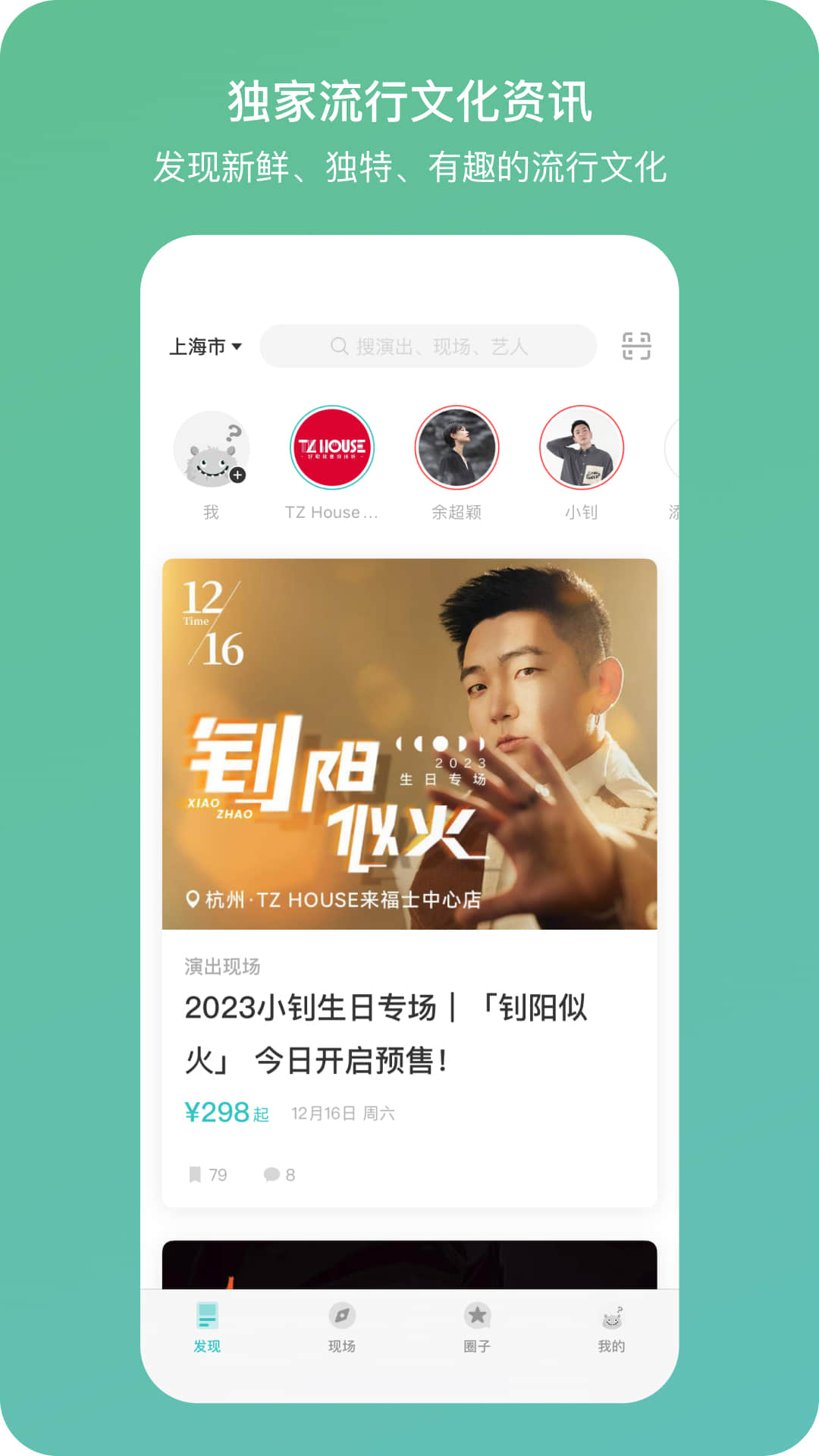
Task: Expand the truncated TZ House artist name
Action: (331, 513)
